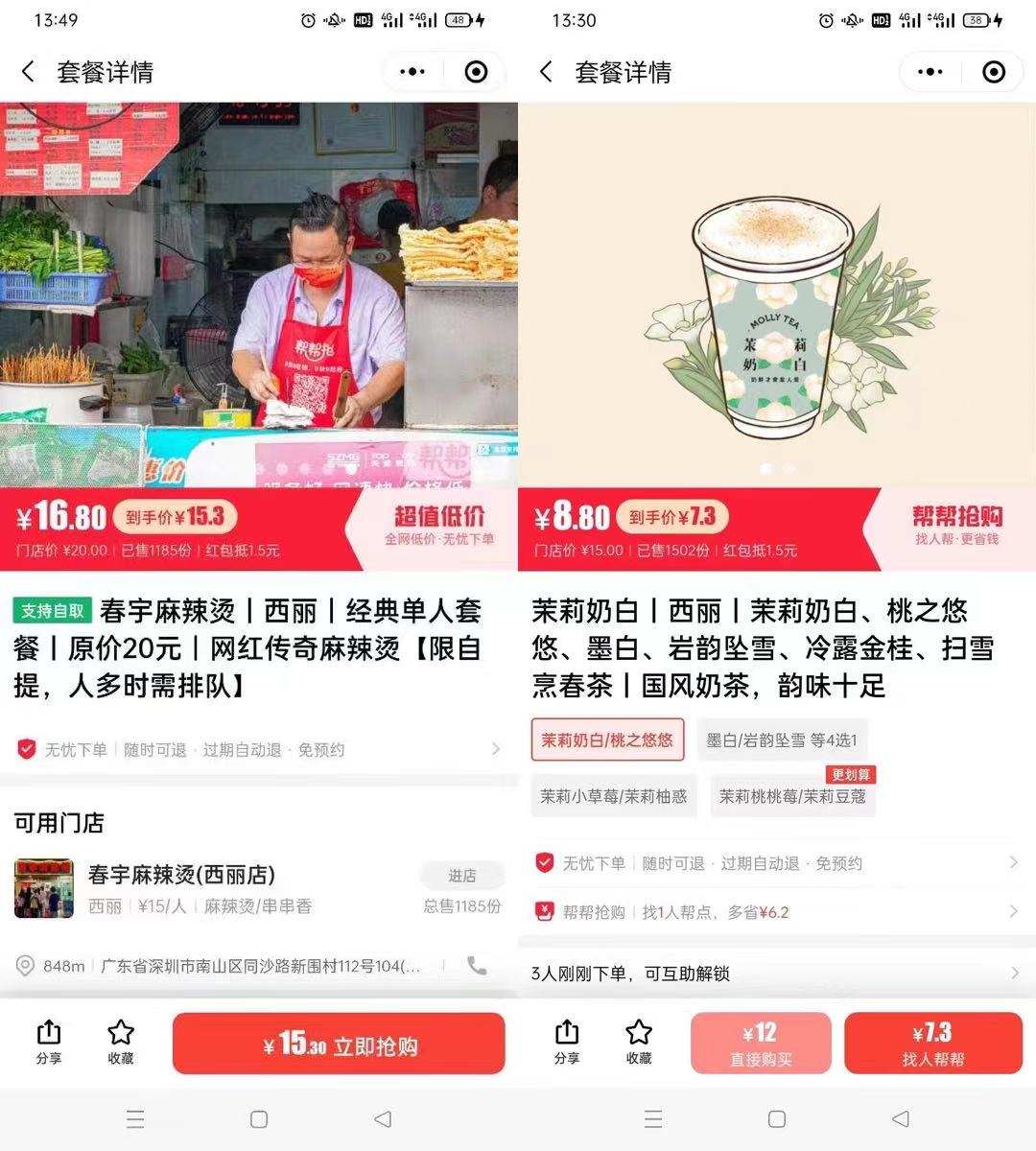1036x1151 pixels.
Task: Go back from 麻辣烫 套餐详情 page
Action: (x=28, y=72)
